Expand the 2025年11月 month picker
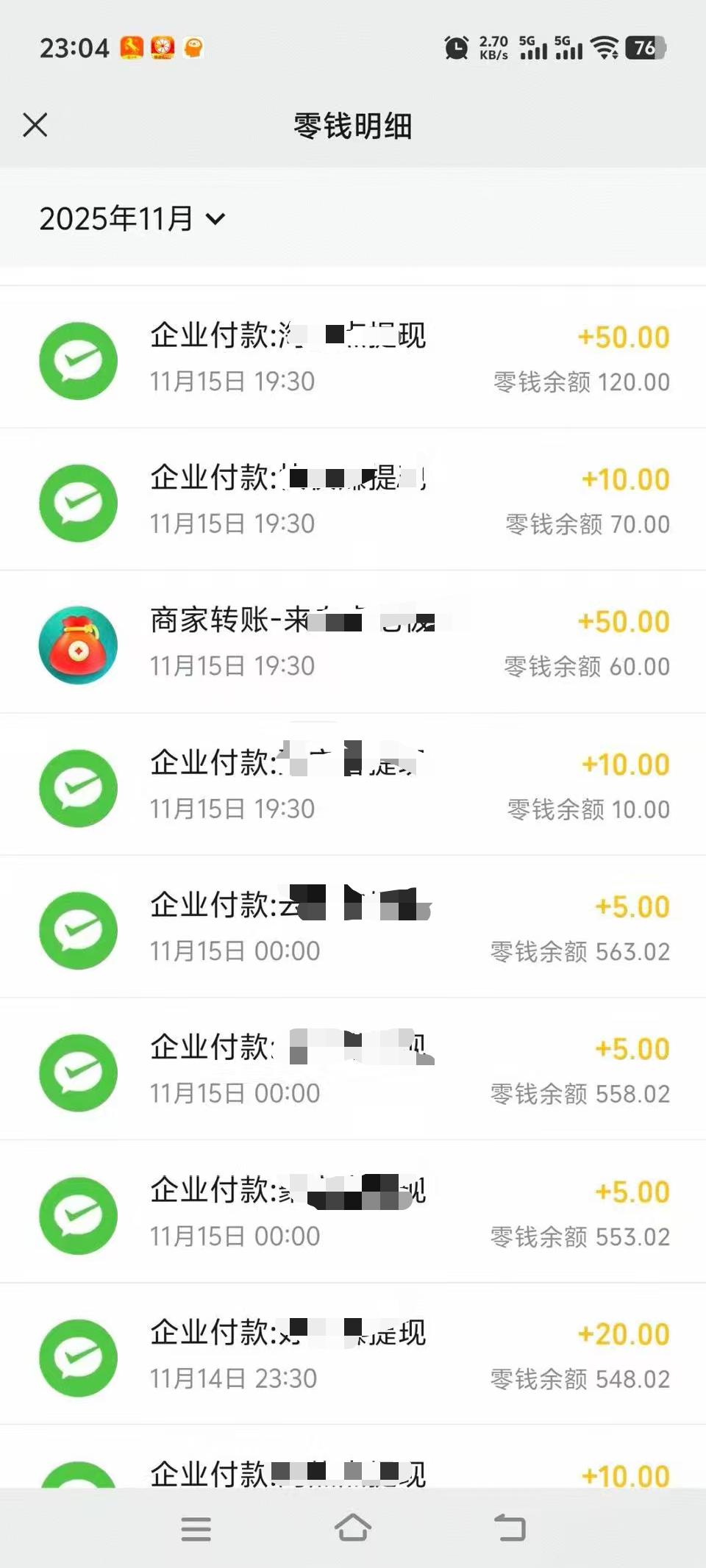The image size is (706, 1568). pos(132,218)
